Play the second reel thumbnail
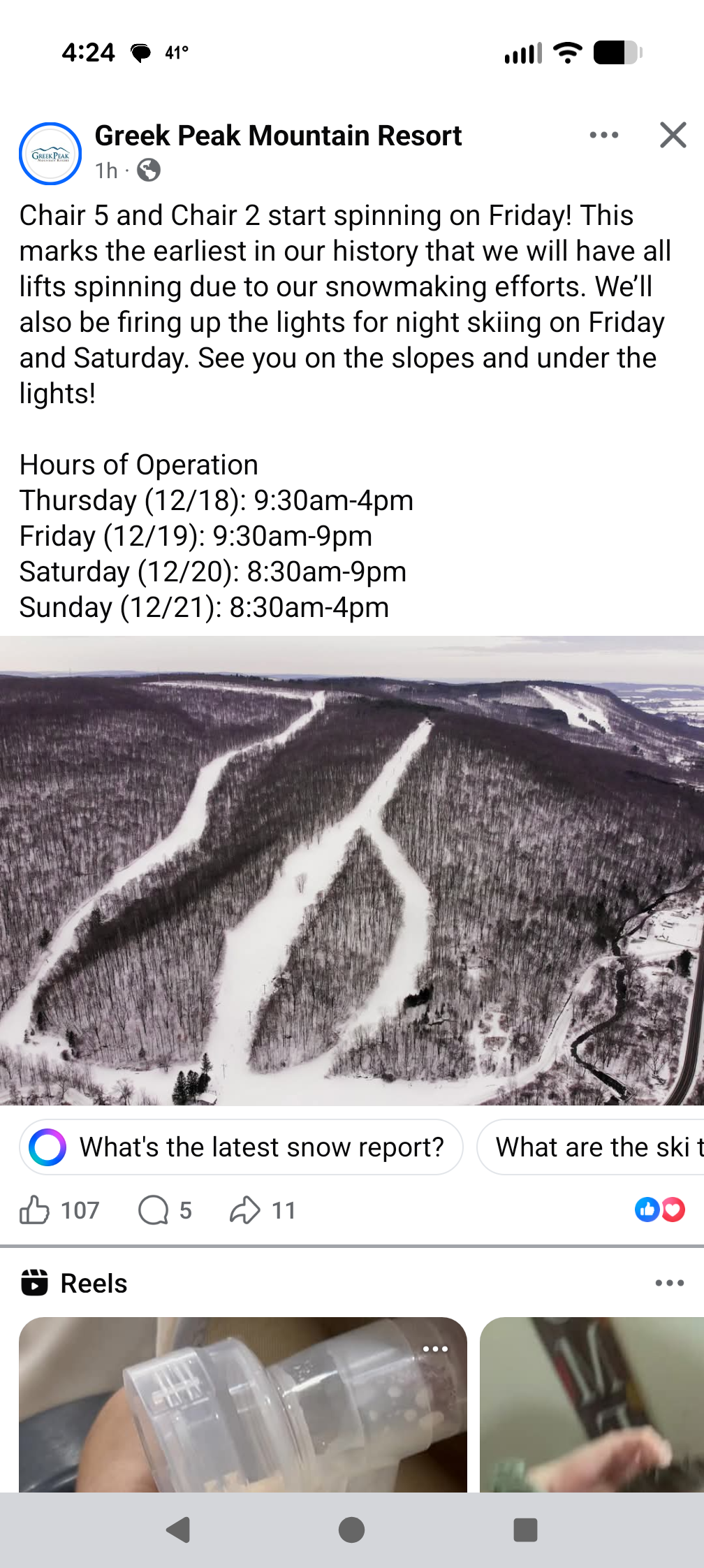 (x=592, y=1404)
